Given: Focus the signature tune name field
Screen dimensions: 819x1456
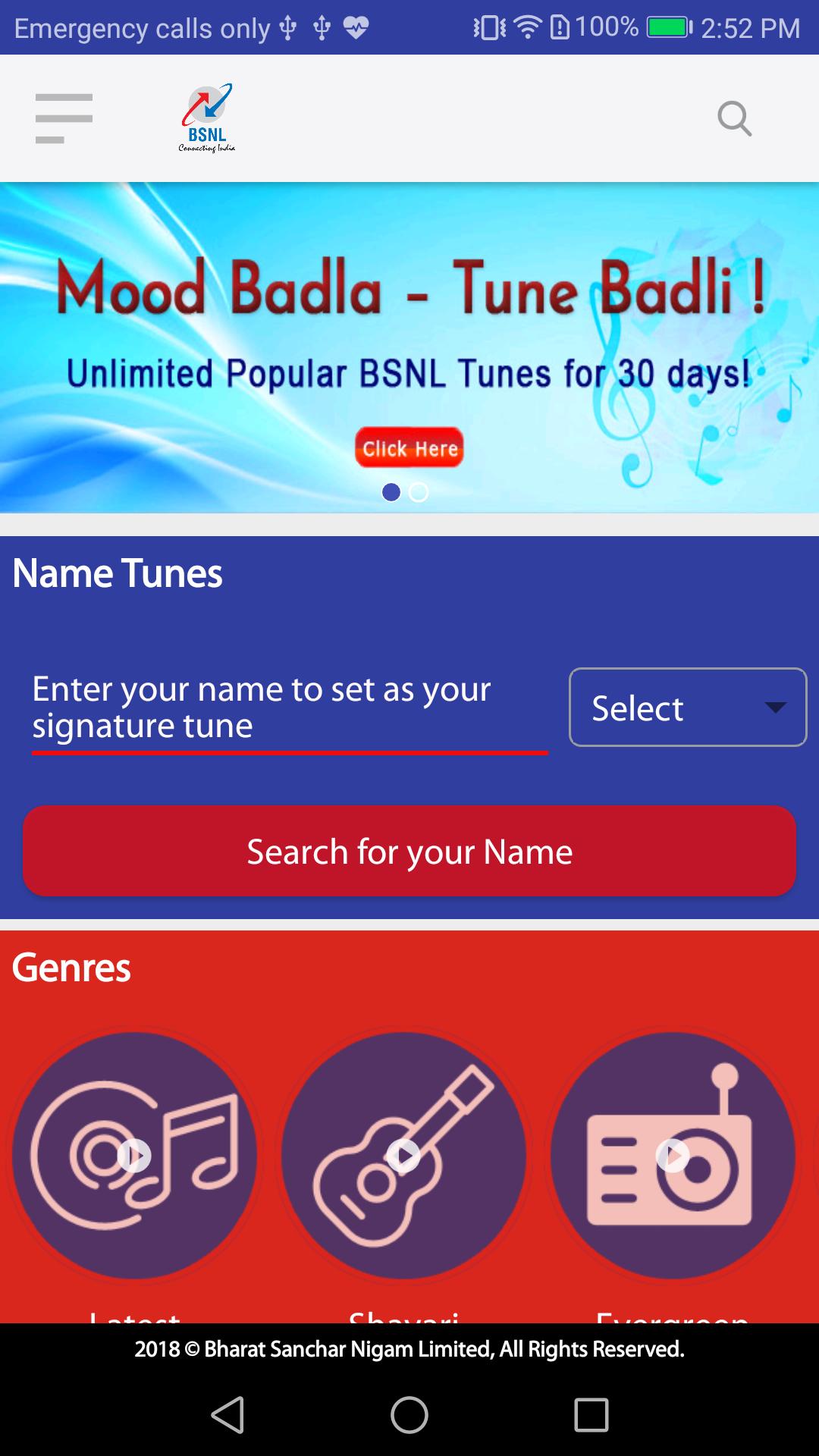Looking at the screenshot, I should (x=288, y=708).
